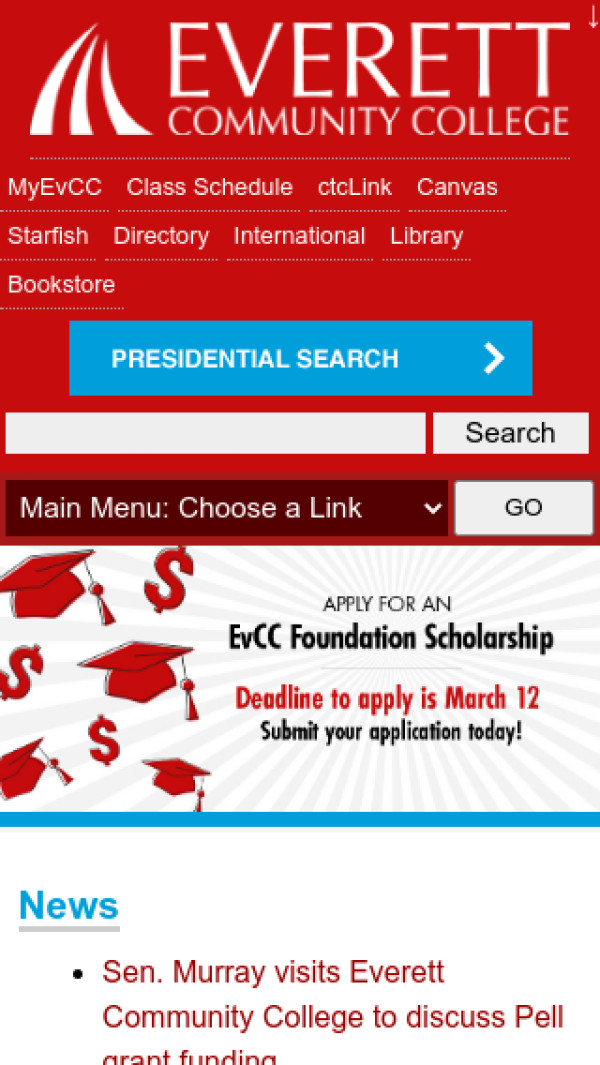Viewport: 600px width, 1065px height.
Task: Visit the Starfish page
Action: [x=48, y=237]
